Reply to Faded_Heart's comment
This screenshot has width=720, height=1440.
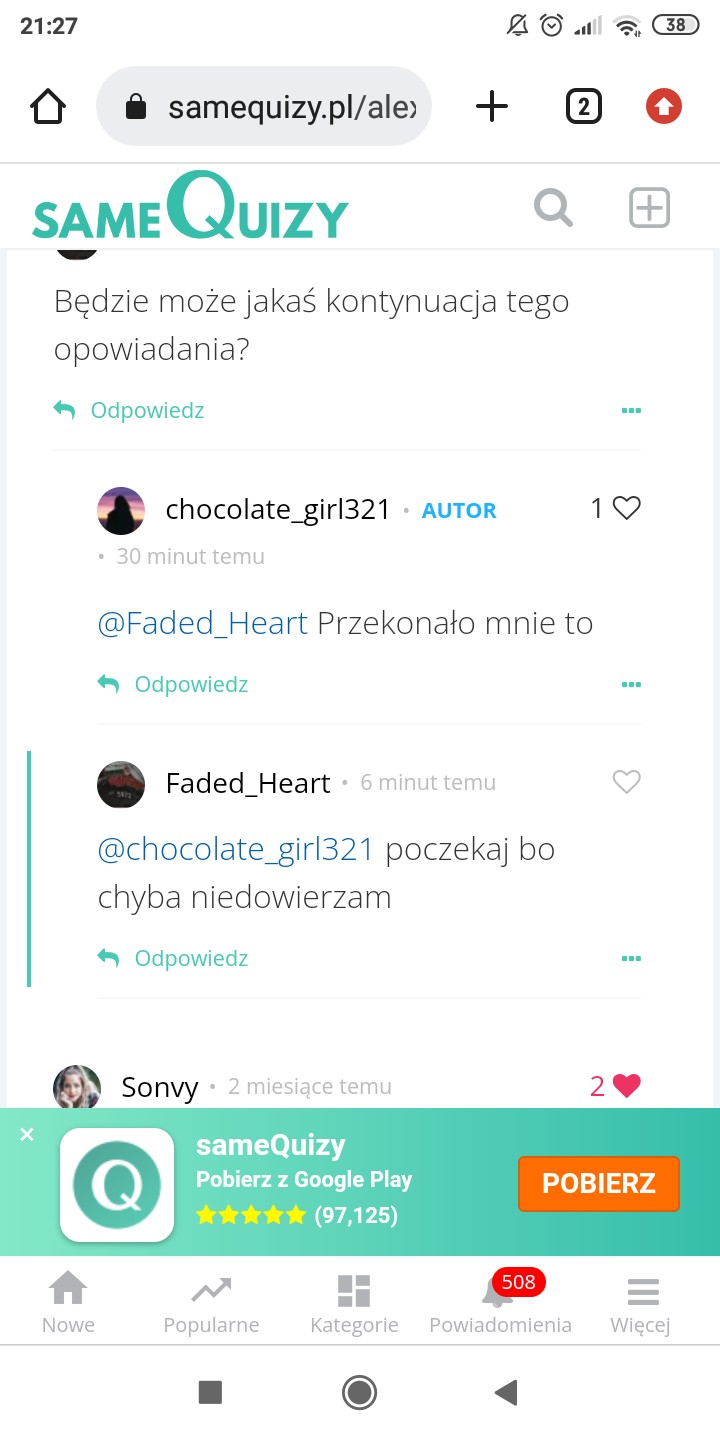click(x=174, y=958)
